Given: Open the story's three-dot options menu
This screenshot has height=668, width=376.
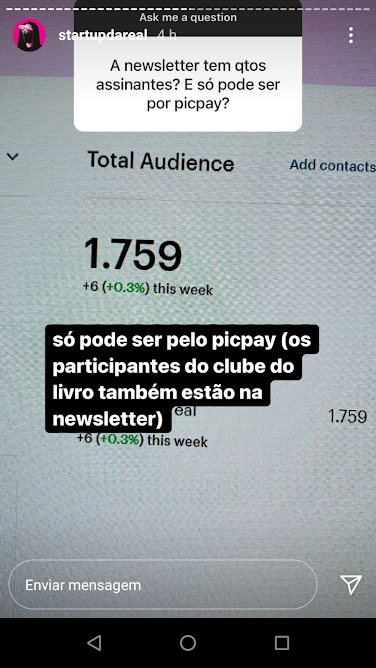Looking at the screenshot, I should (350, 35).
